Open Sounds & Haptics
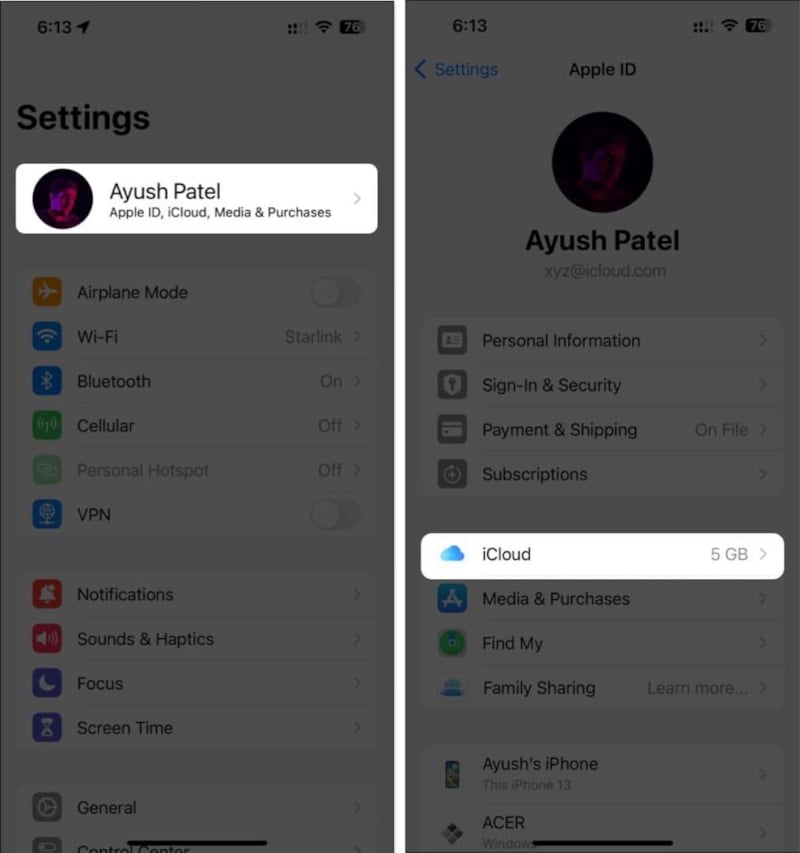Image resolution: width=800 pixels, height=853 pixels. tap(196, 639)
